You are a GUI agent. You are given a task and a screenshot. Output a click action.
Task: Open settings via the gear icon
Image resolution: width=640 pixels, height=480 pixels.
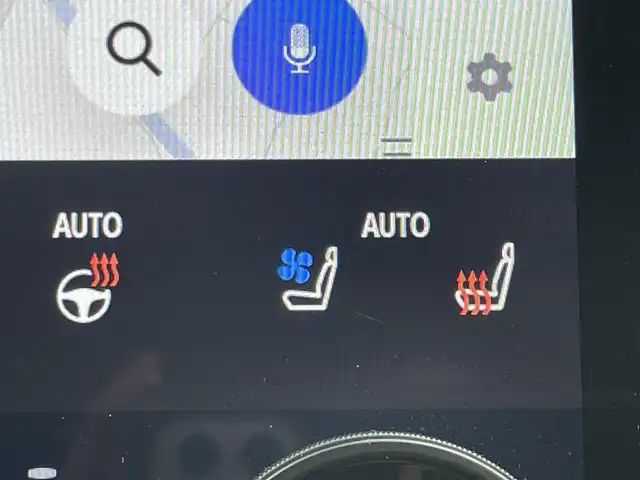490,77
